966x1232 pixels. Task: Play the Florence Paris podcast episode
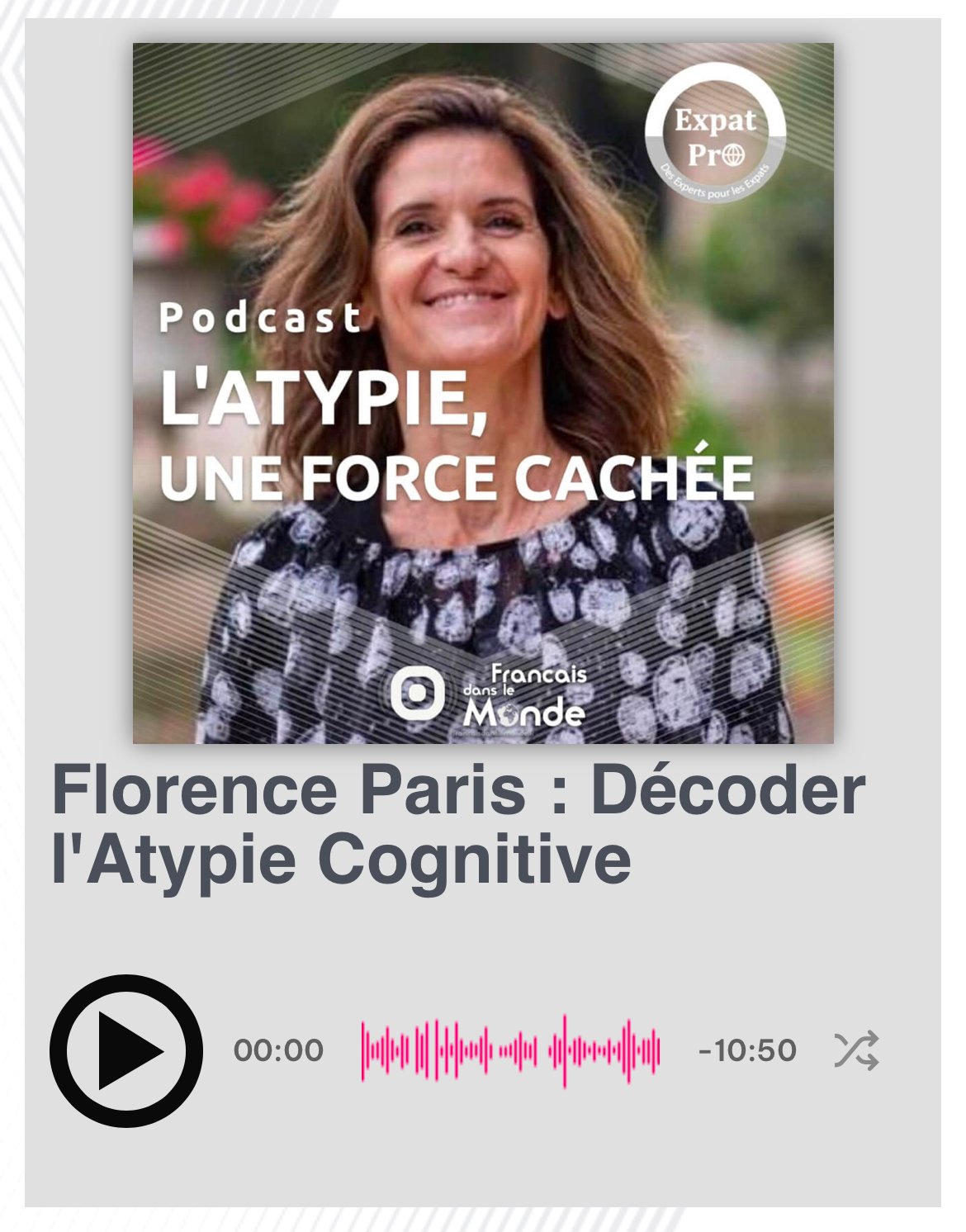tap(125, 1050)
